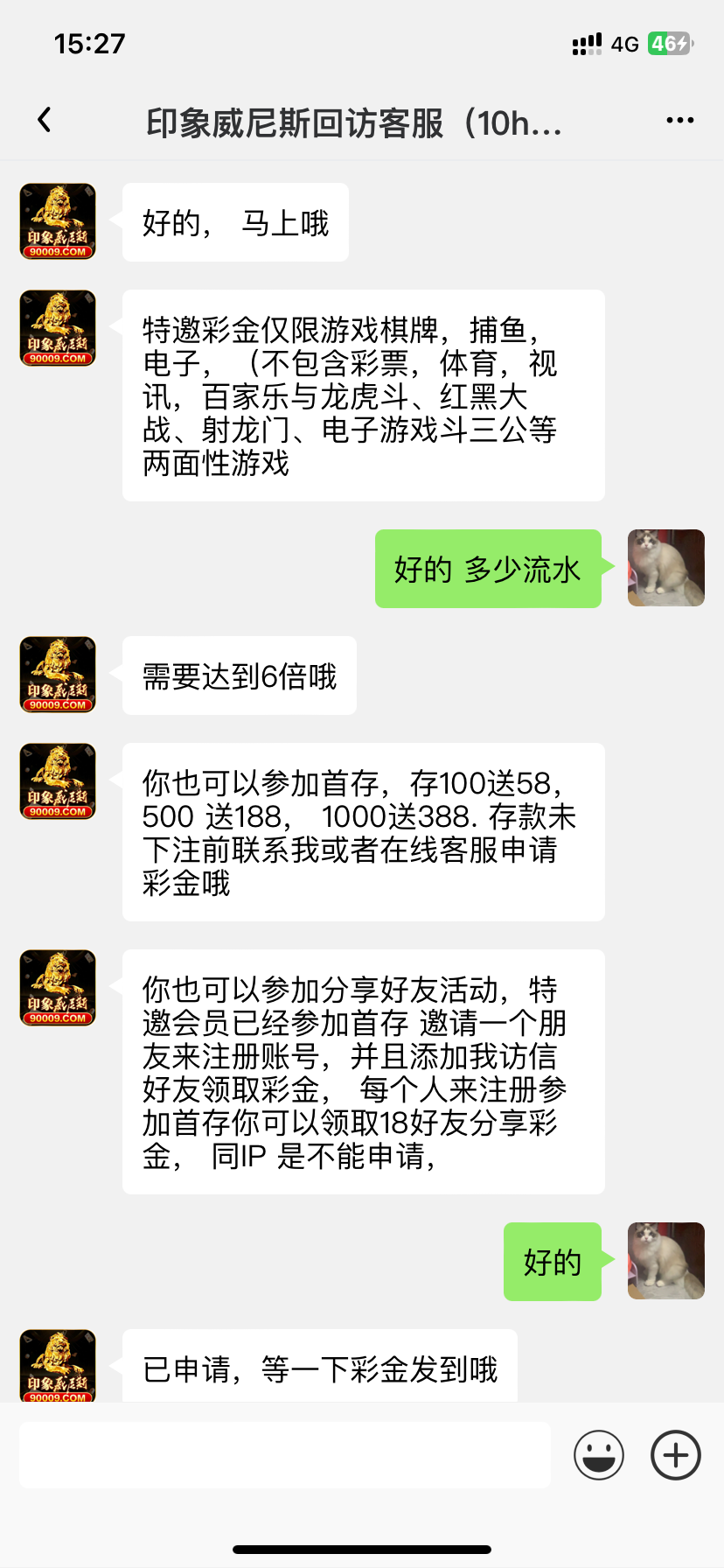724x1568 pixels.
Task: Open the three-dot chat options menu
Action: pos(679,120)
